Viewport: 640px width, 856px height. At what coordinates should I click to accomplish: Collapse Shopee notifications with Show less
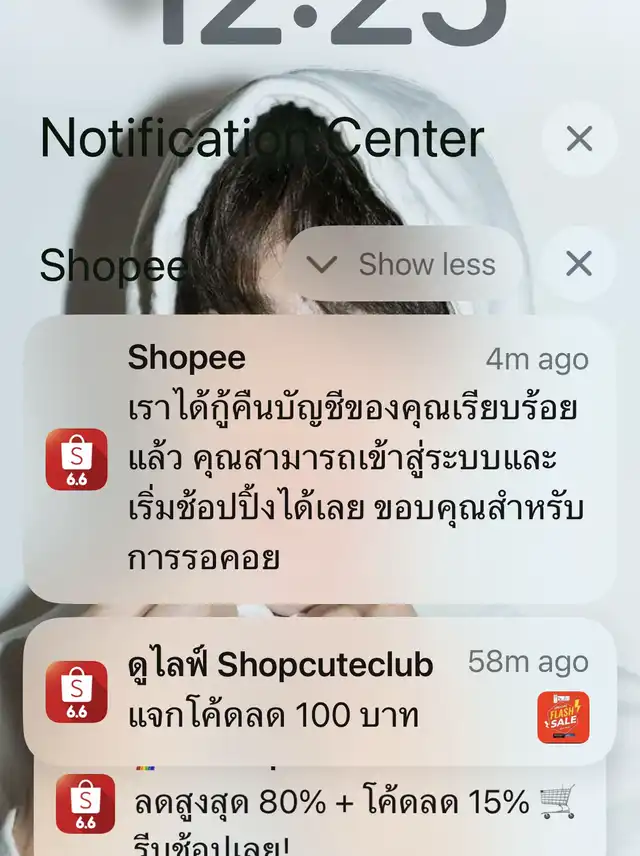pos(404,265)
